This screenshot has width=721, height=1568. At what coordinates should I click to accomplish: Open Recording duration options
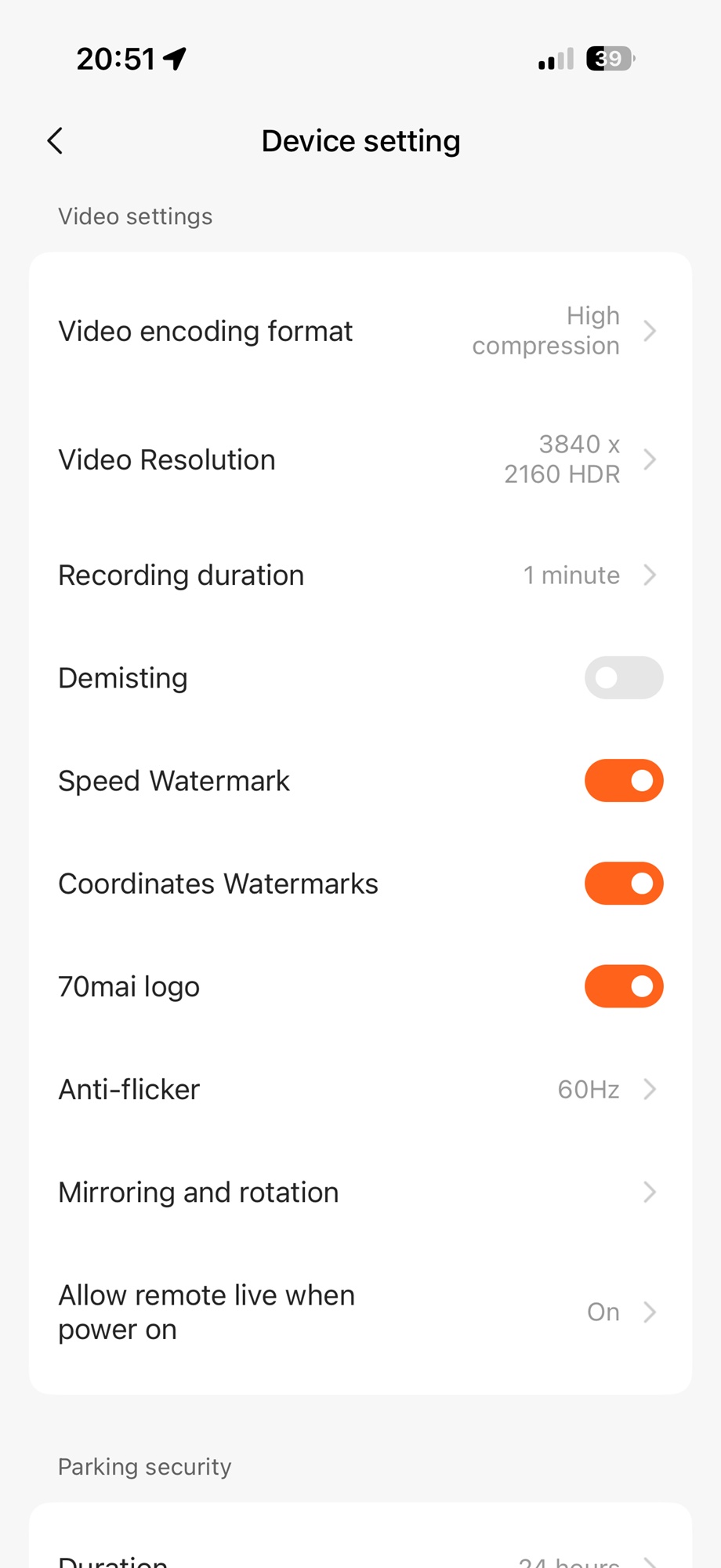pyautogui.click(x=360, y=575)
